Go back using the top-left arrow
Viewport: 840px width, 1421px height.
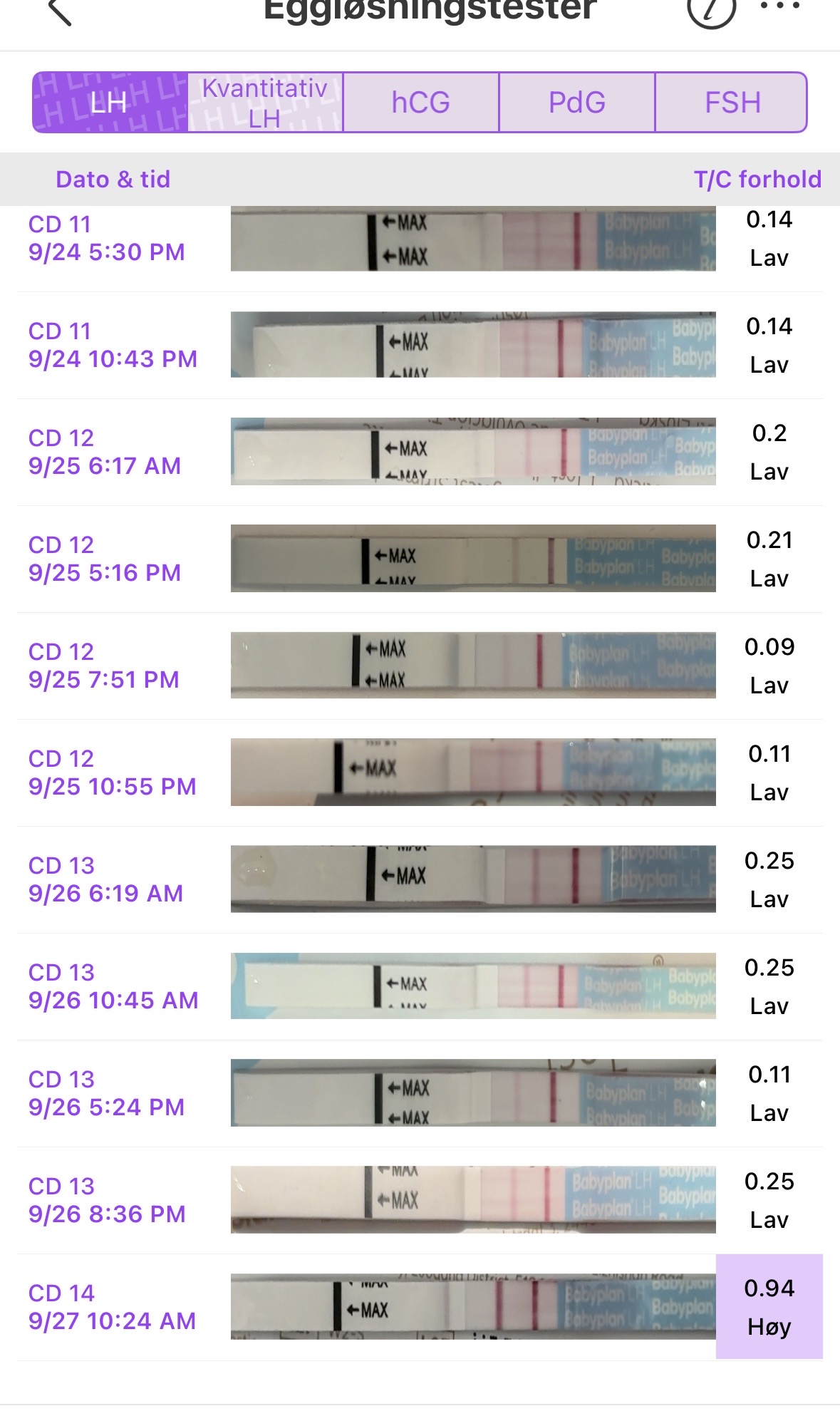(60, 11)
